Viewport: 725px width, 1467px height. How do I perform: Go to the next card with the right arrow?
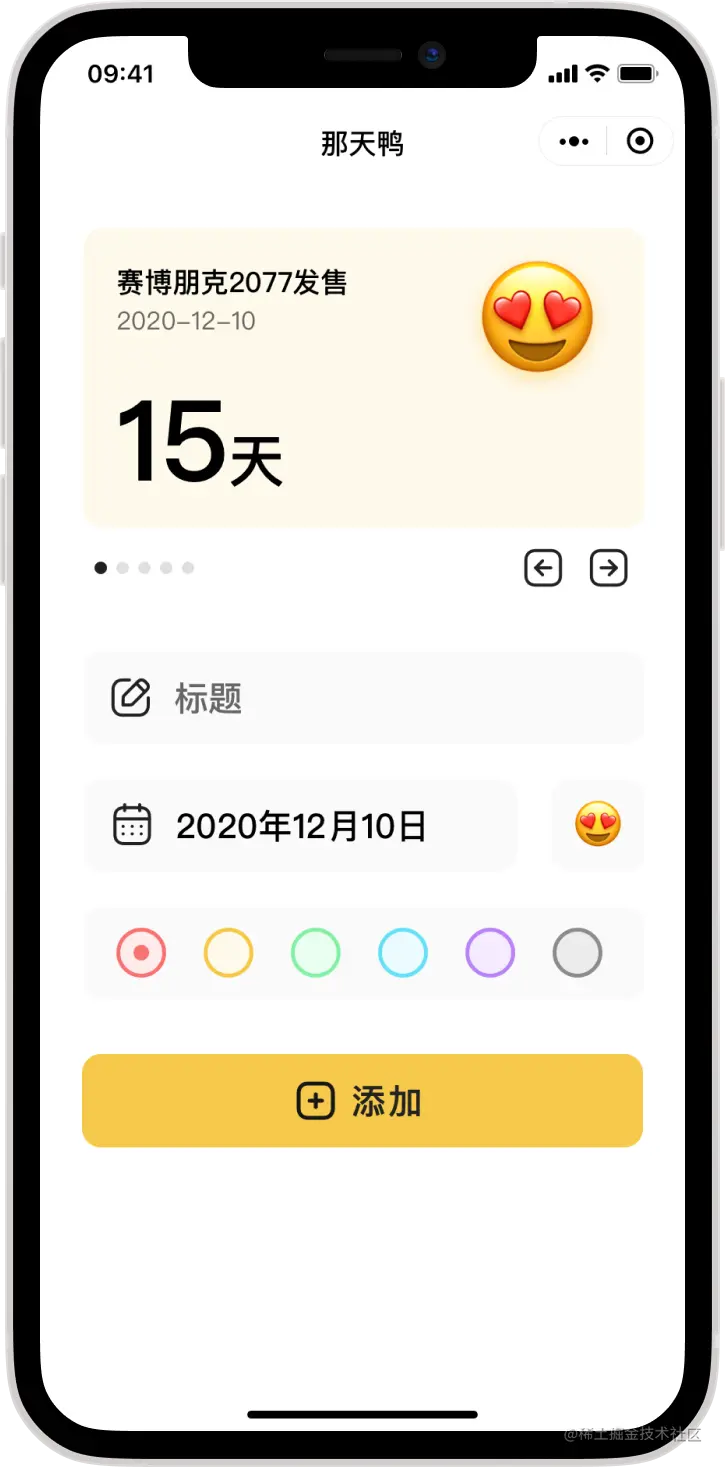pos(608,568)
